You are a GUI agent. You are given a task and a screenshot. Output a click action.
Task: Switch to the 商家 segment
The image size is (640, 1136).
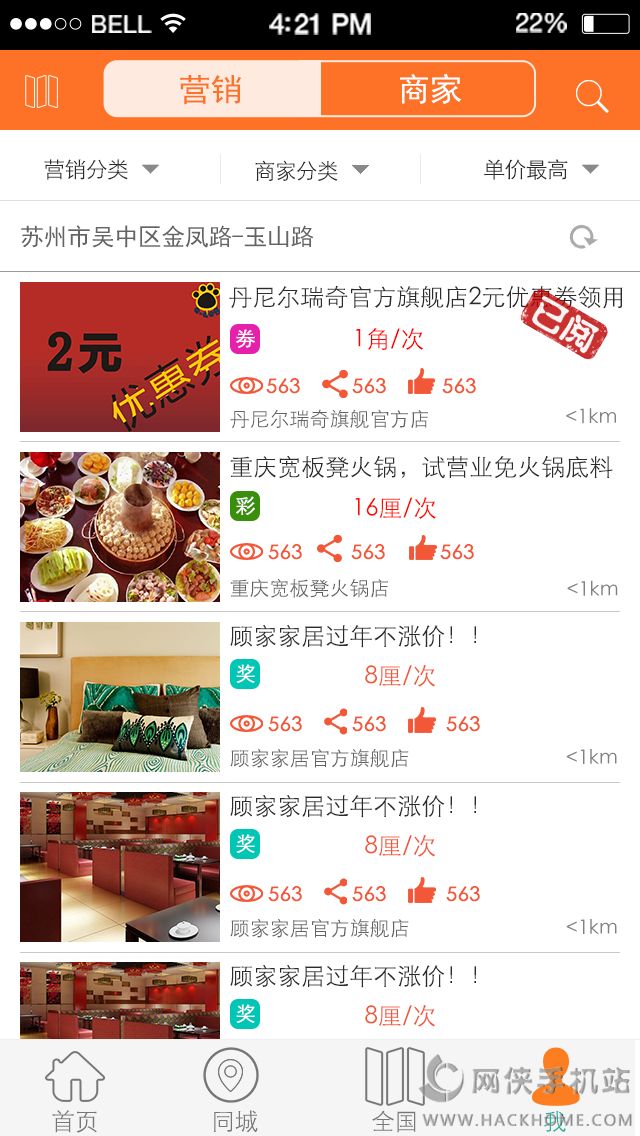[x=428, y=90]
